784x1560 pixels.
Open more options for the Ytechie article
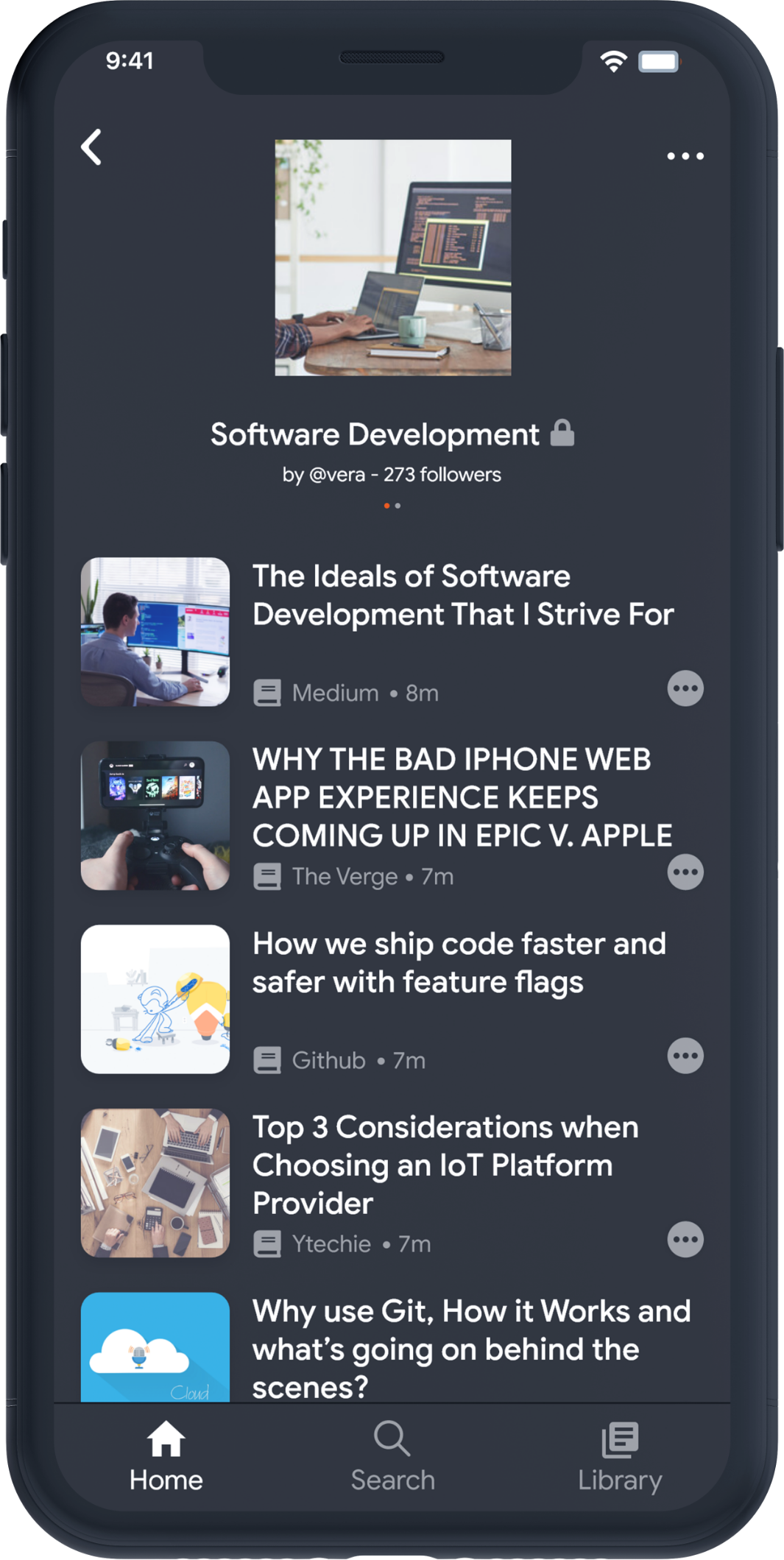[685, 1240]
